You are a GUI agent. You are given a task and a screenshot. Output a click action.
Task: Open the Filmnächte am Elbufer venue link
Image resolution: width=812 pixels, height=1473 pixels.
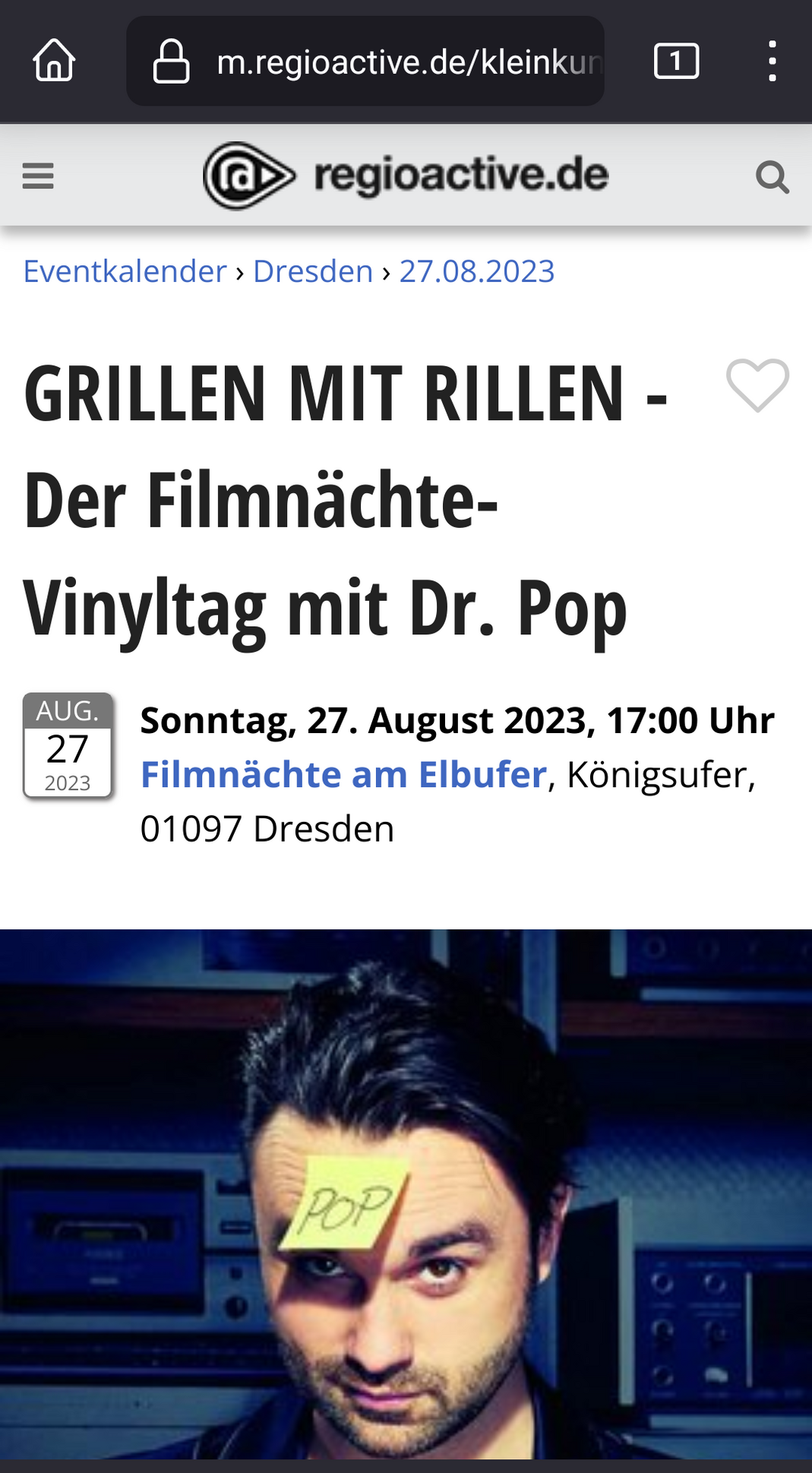point(343,775)
